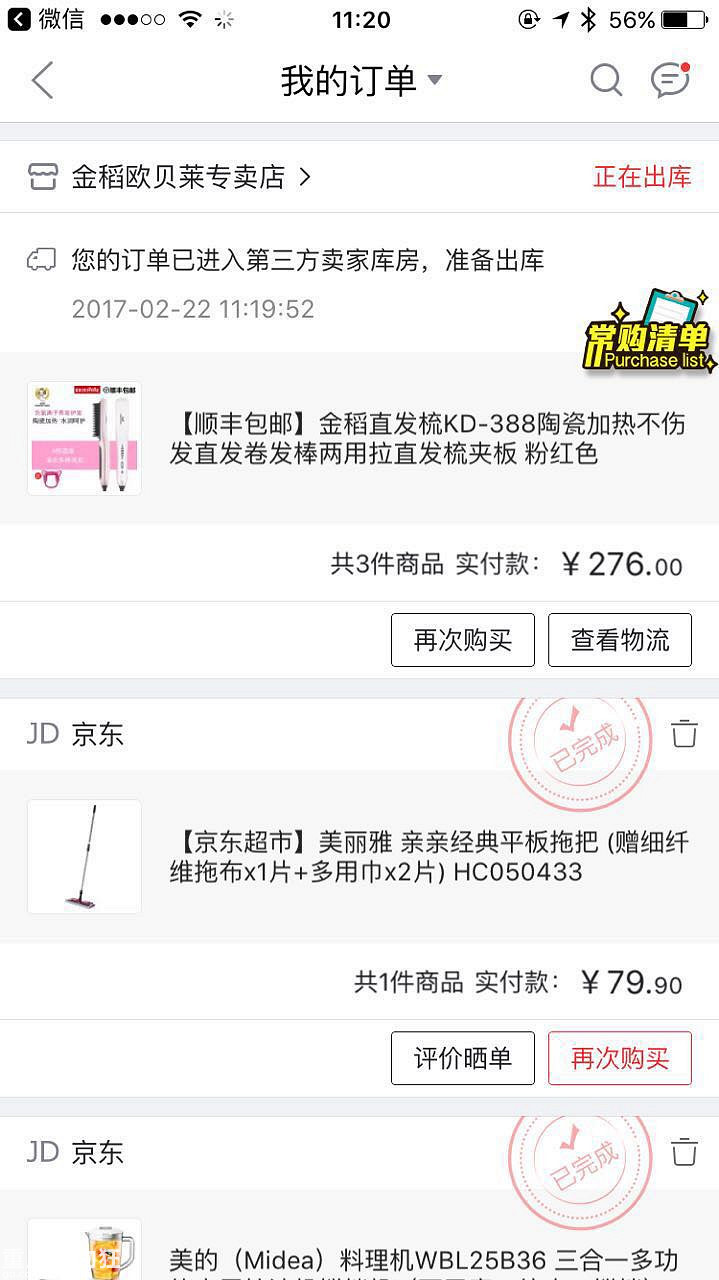Go back from My Orders page
This screenshot has width=719, height=1280.
pos(42,80)
